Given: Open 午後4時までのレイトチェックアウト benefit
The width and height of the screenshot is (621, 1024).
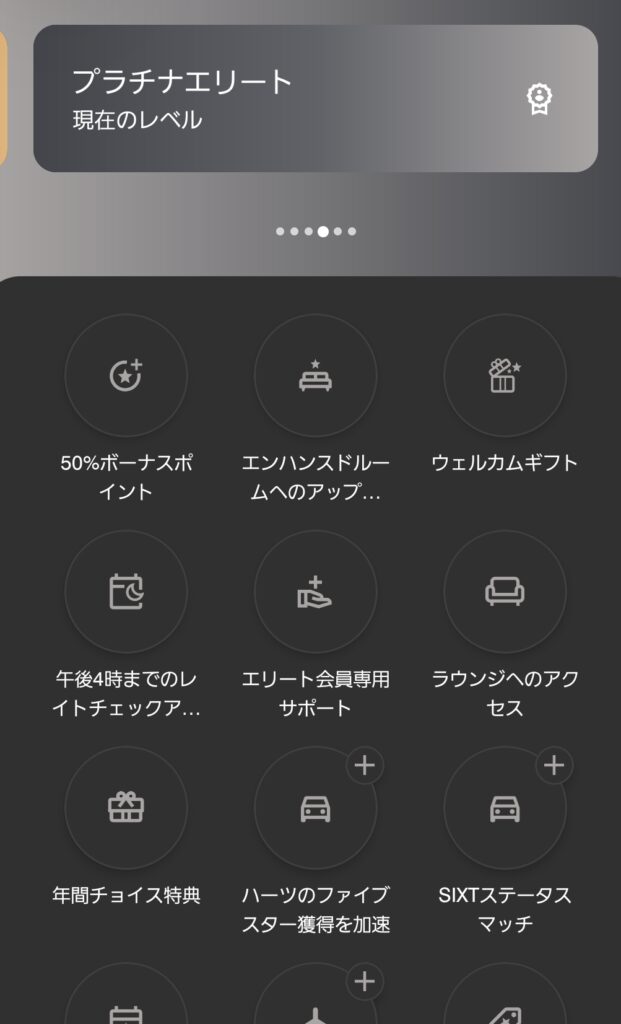Looking at the screenshot, I should (x=126, y=592).
